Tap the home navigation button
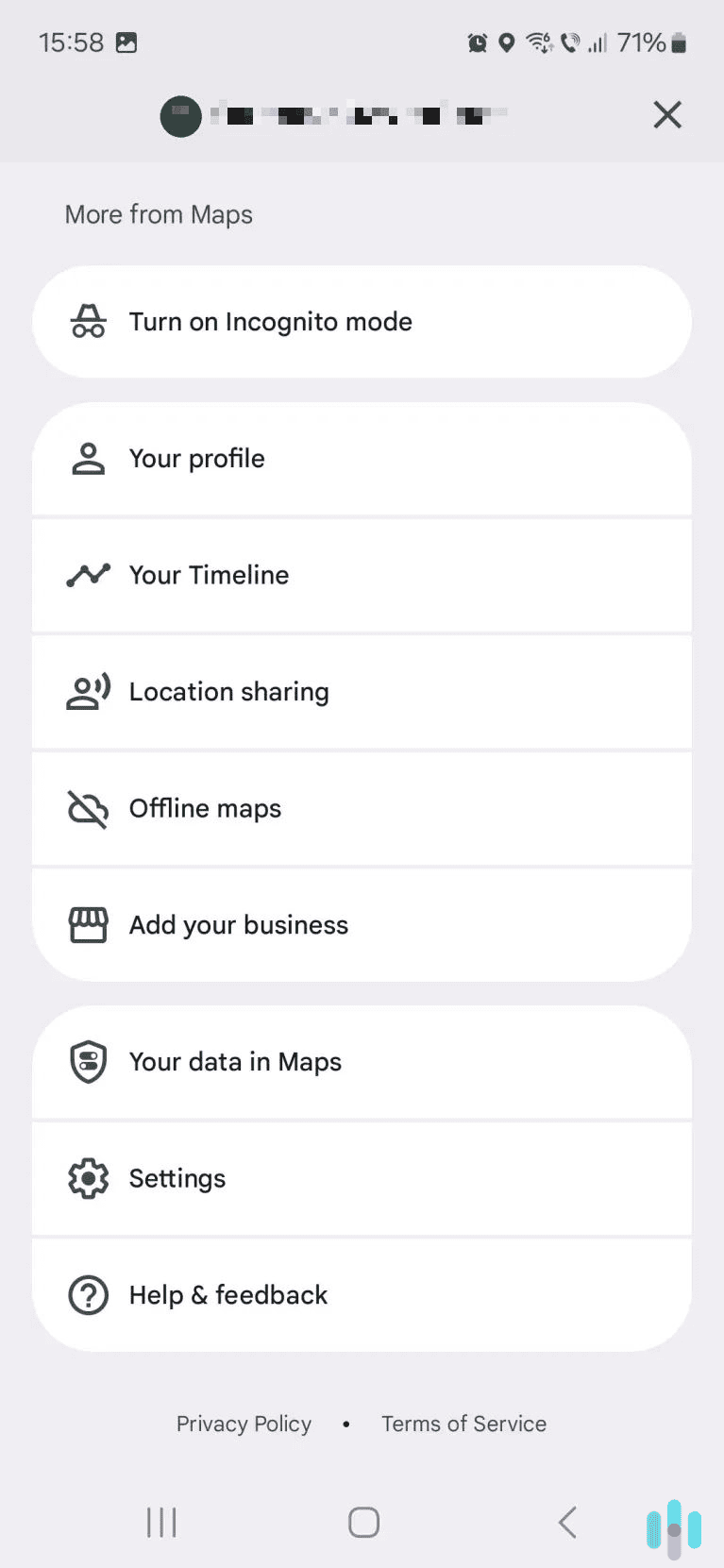 (x=363, y=1522)
